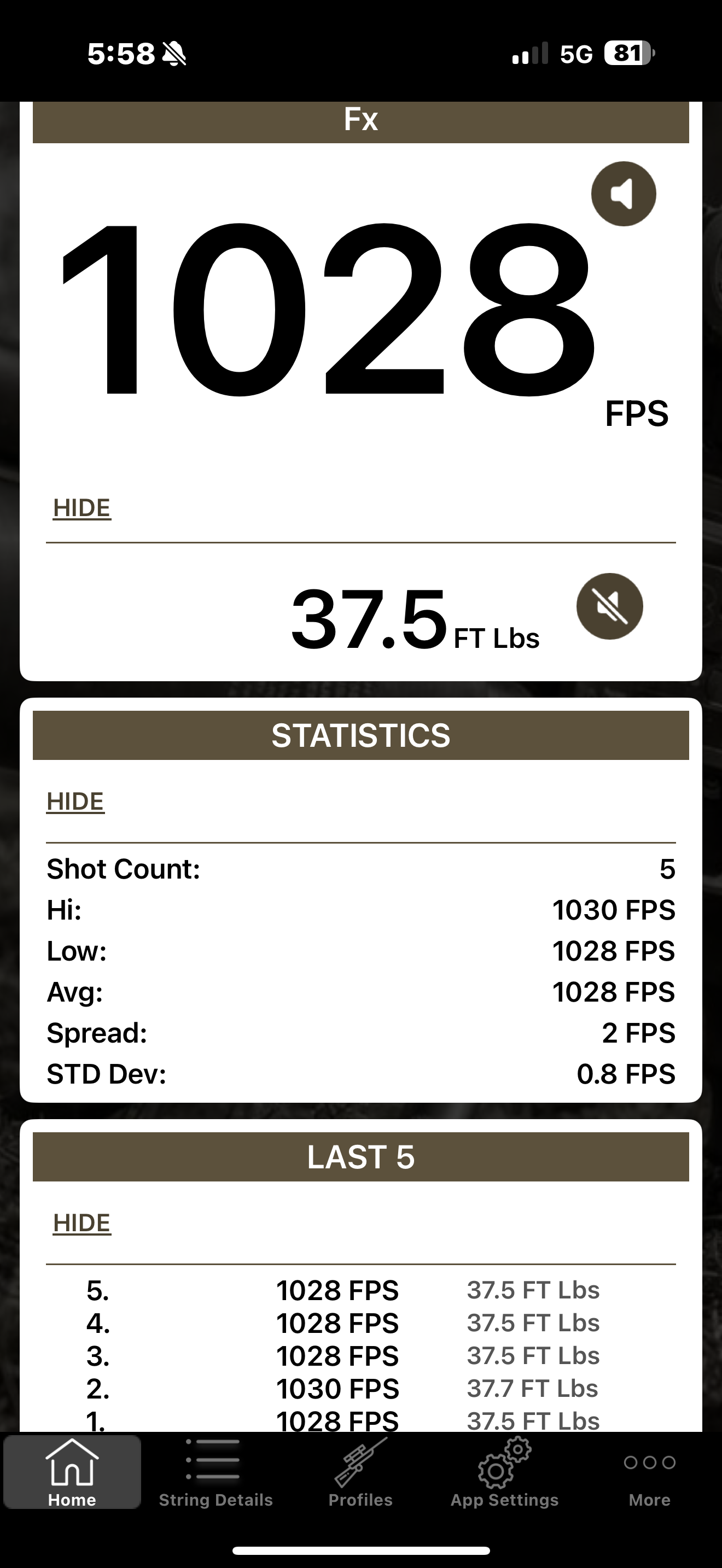Hide the Statistics section

point(75,801)
